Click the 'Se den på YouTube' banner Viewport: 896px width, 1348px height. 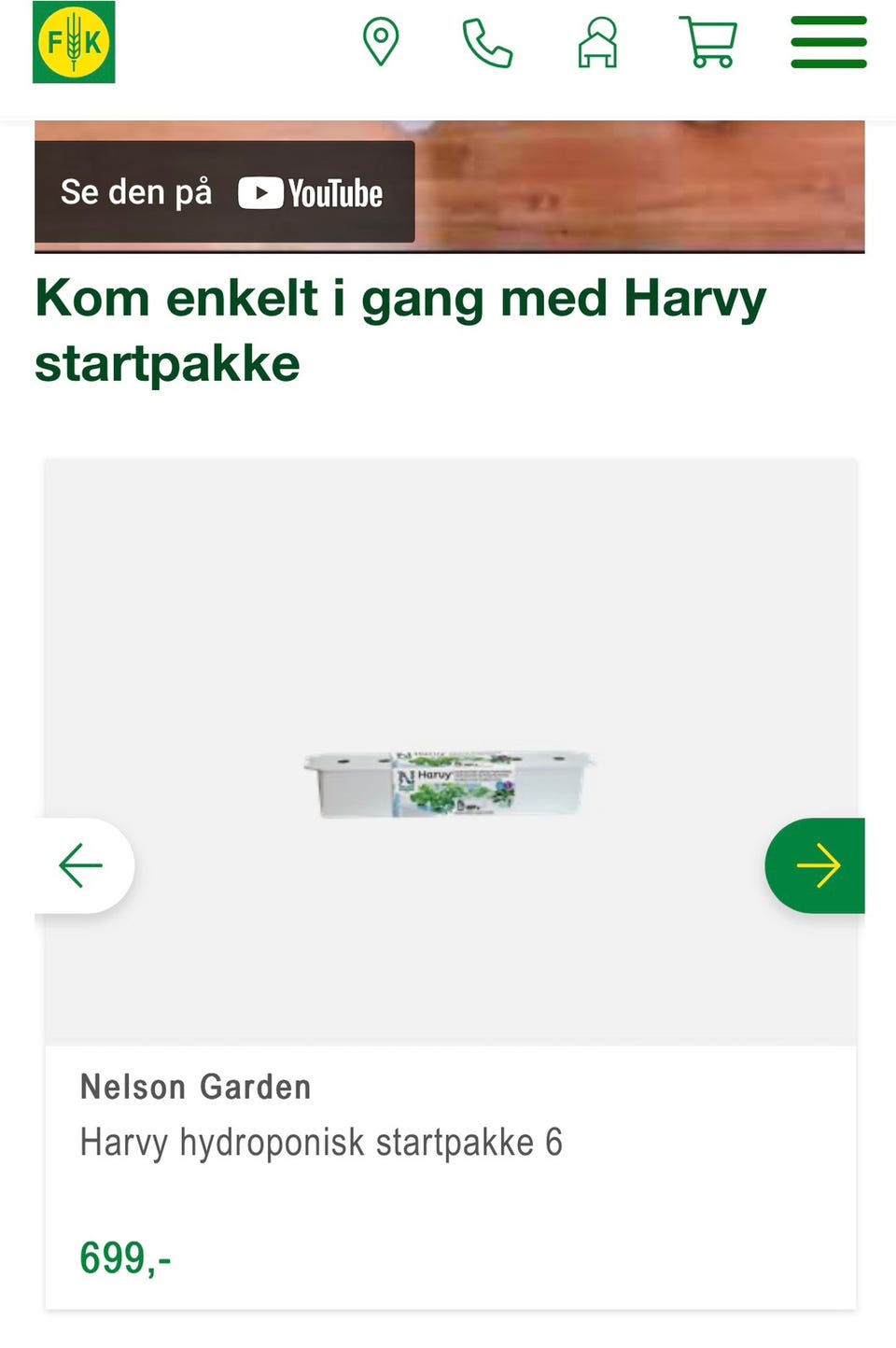[224, 192]
